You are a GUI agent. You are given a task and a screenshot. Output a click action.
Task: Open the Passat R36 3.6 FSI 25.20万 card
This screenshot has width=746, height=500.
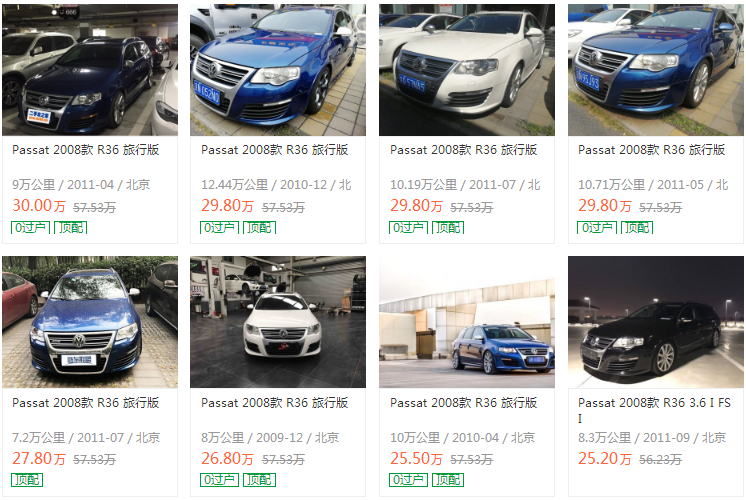(655, 322)
